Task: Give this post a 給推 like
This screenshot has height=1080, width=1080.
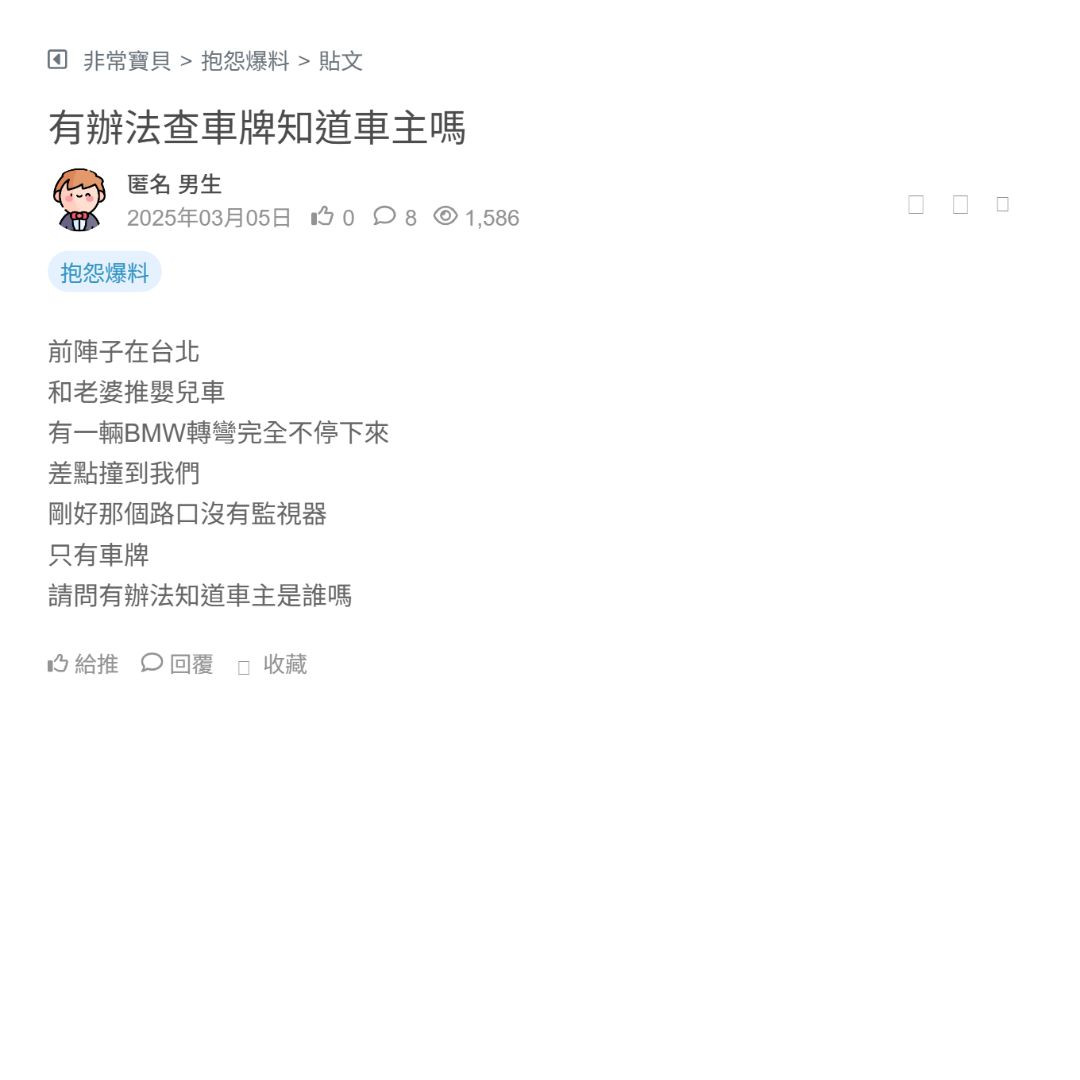Action: [x=83, y=664]
